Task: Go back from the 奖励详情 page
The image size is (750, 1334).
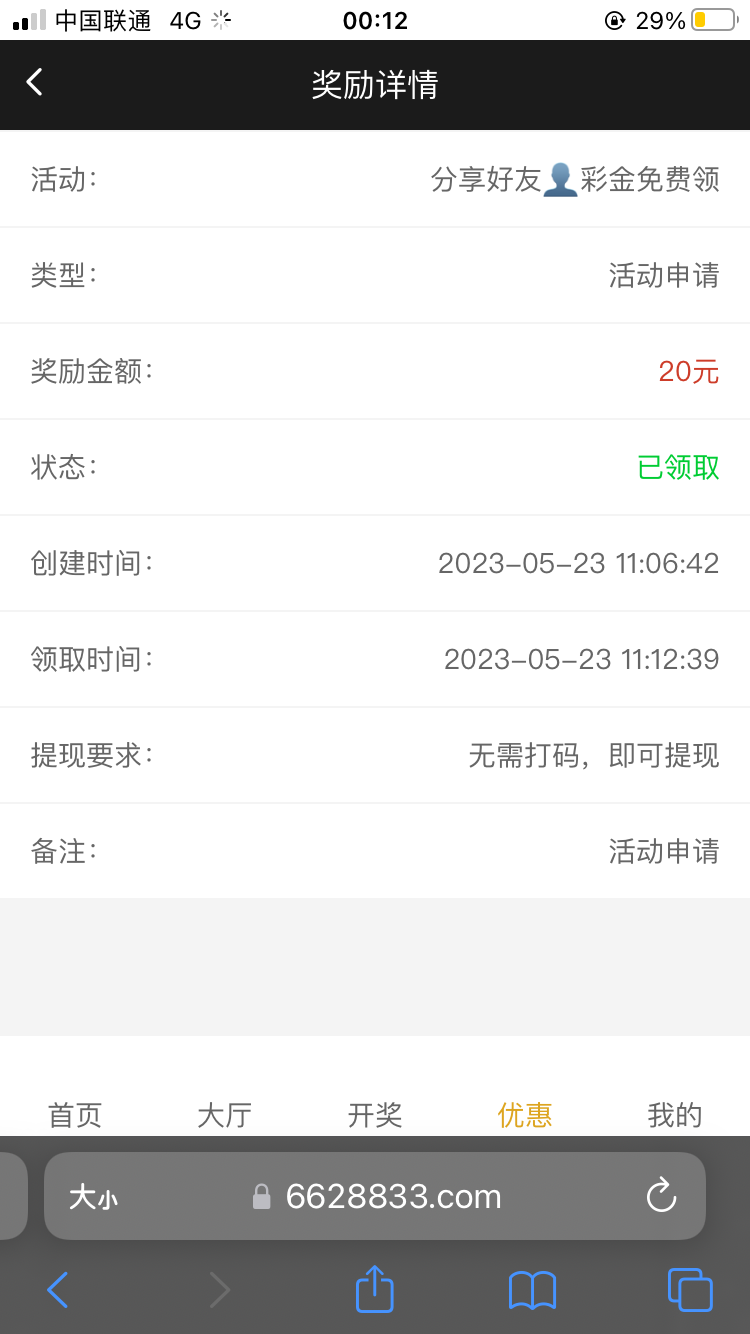Action: click(x=35, y=83)
